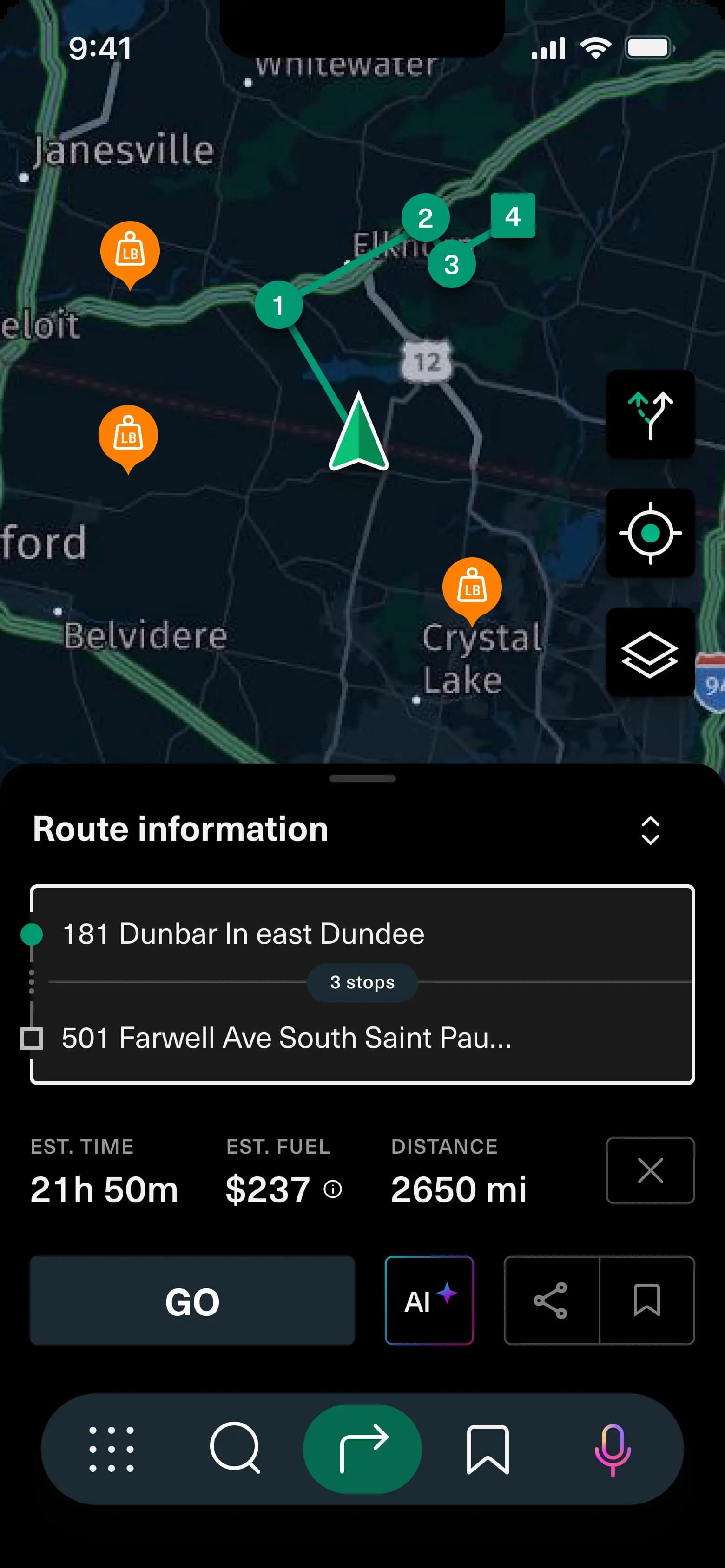
Task: Open destination 501 Farwell Ave South
Action: tap(286, 1038)
